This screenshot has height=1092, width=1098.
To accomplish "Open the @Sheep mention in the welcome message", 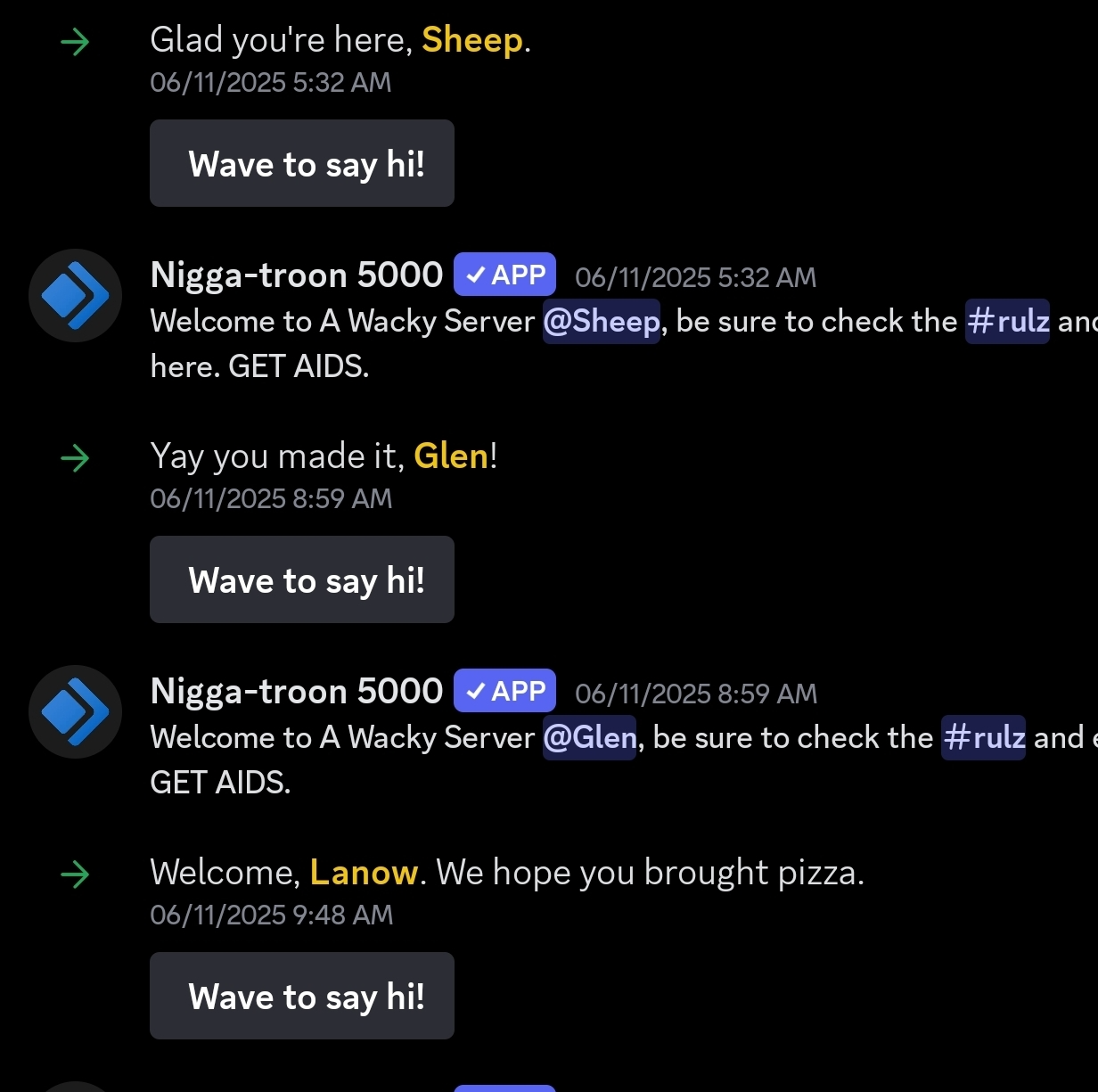I will (x=602, y=321).
